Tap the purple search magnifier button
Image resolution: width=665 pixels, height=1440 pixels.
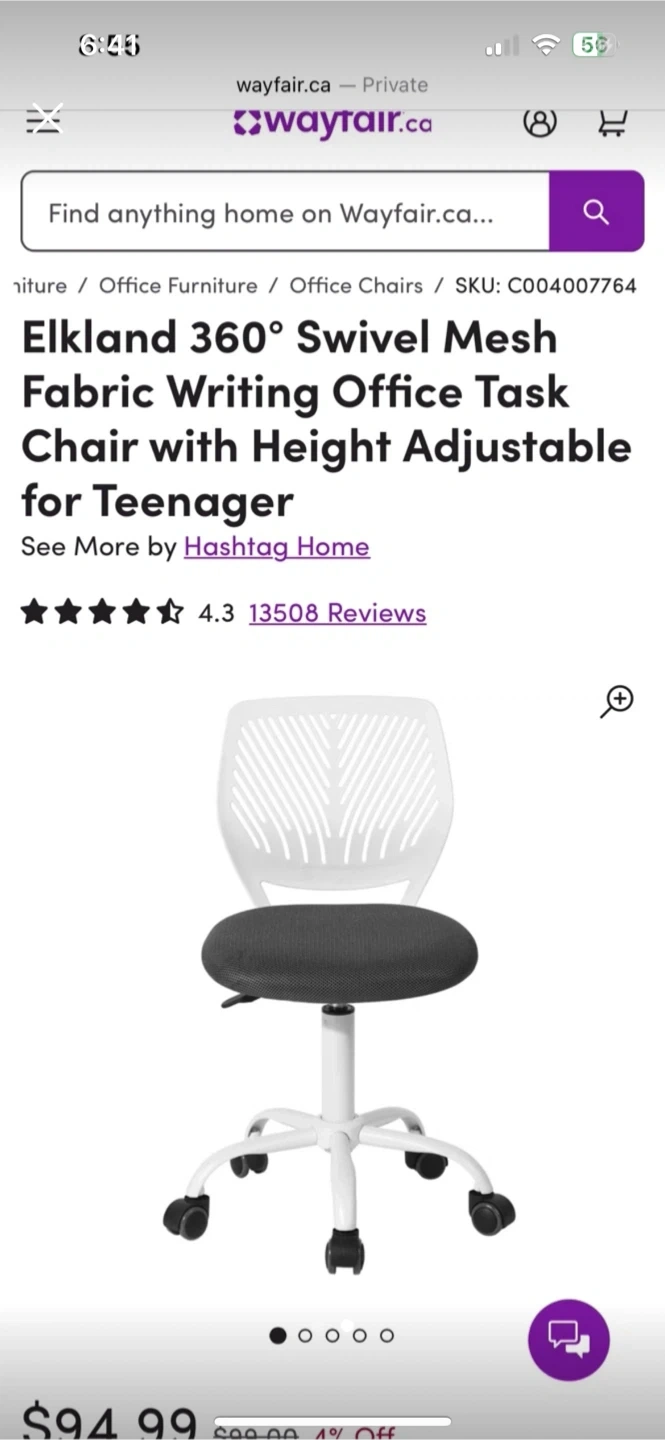click(x=596, y=211)
